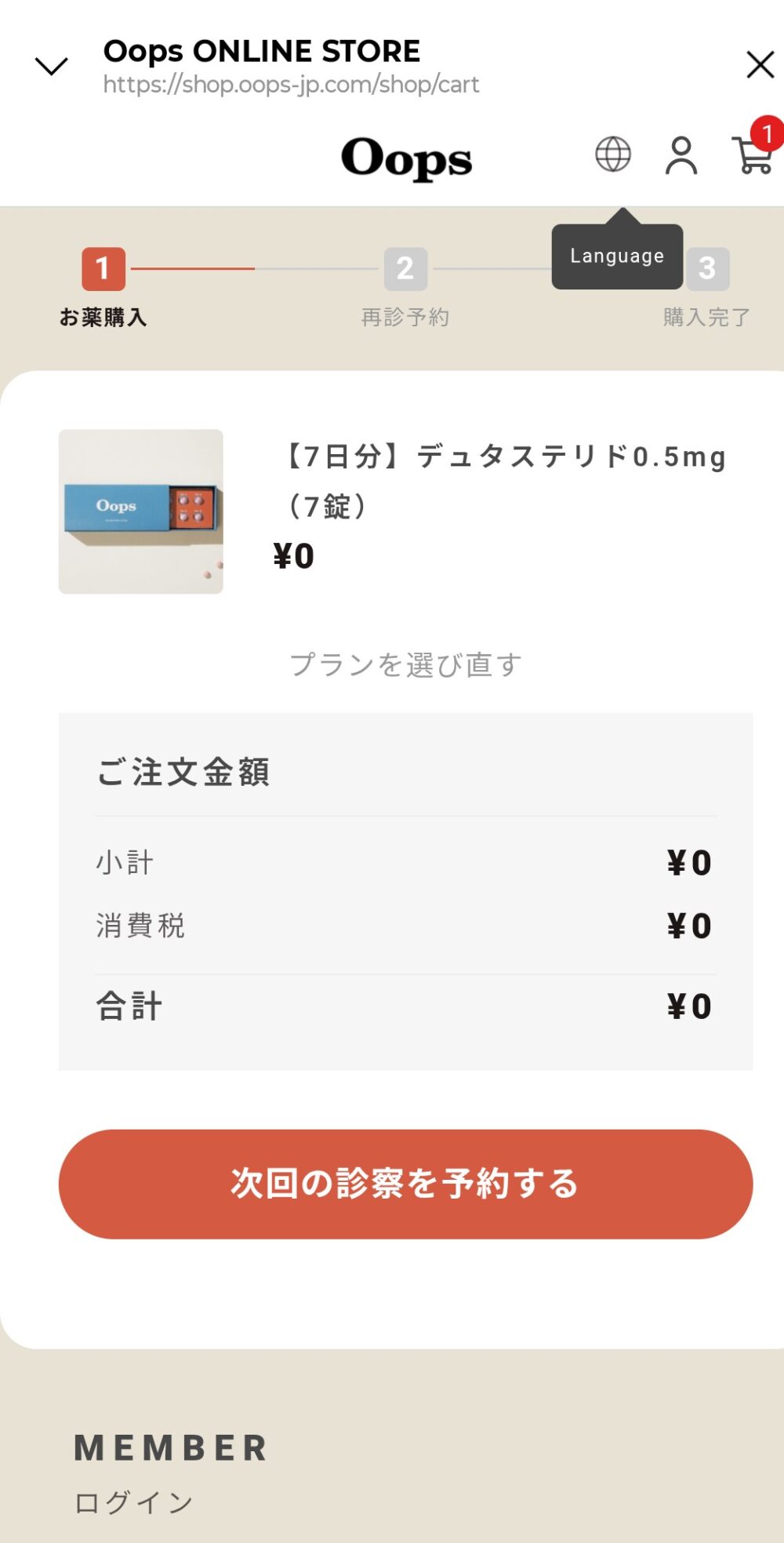The image size is (784, 1543).
Task: Tap プランを選び直す to reselect plan
Action: [x=405, y=664]
